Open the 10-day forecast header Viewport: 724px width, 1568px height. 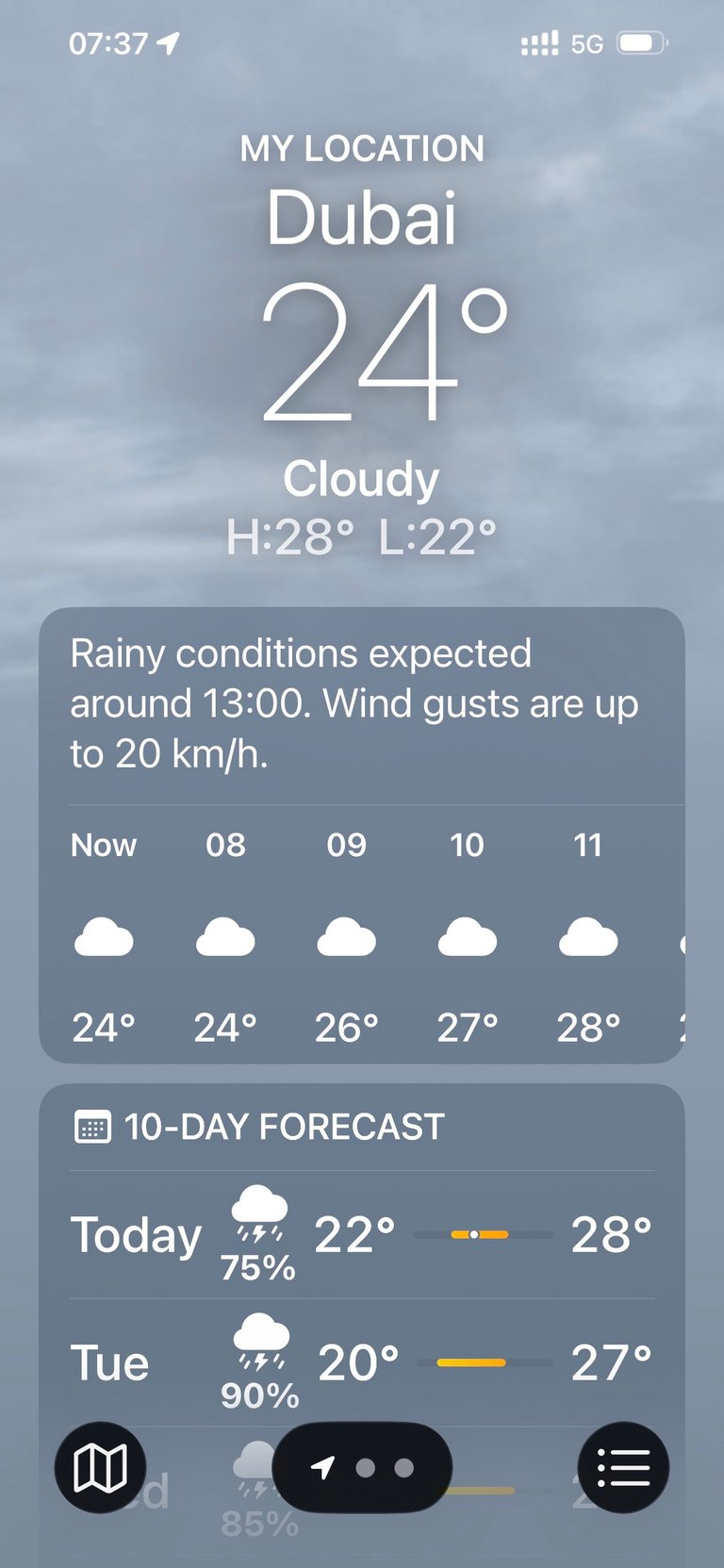tap(283, 1127)
